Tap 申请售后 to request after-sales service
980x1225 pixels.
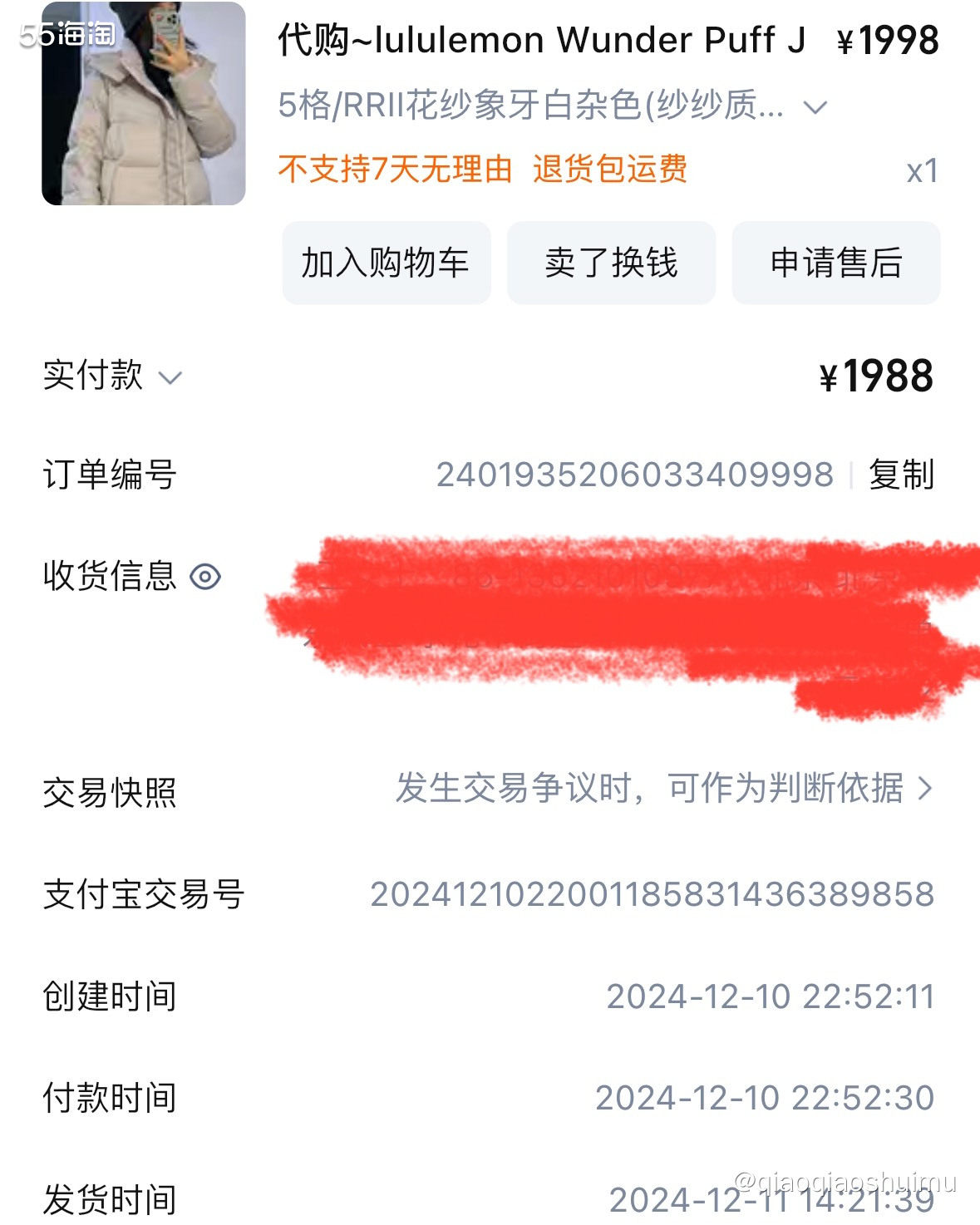pyautogui.click(x=835, y=263)
